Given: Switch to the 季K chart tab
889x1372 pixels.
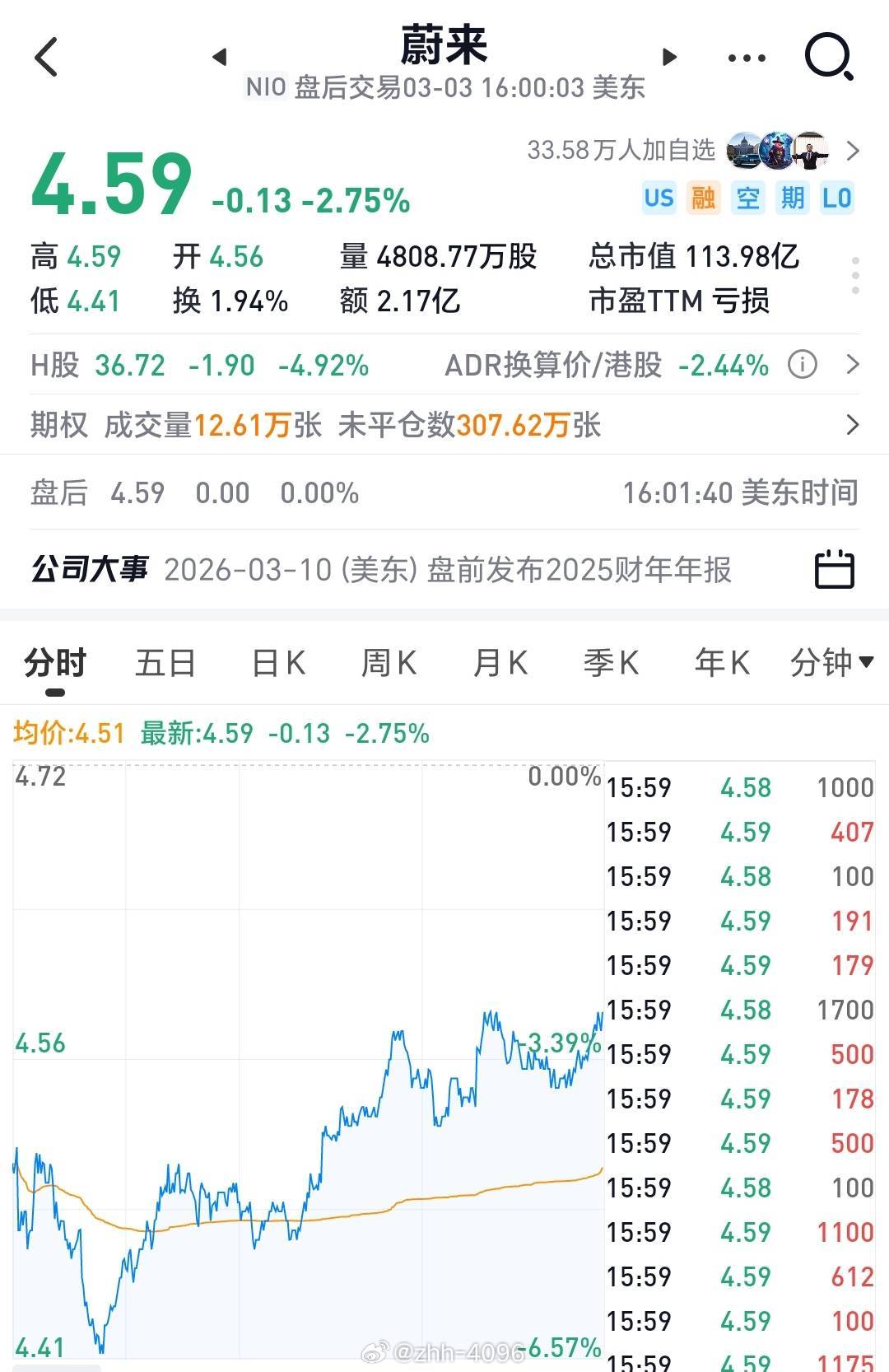Looking at the screenshot, I should pyautogui.click(x=611, y=662).
